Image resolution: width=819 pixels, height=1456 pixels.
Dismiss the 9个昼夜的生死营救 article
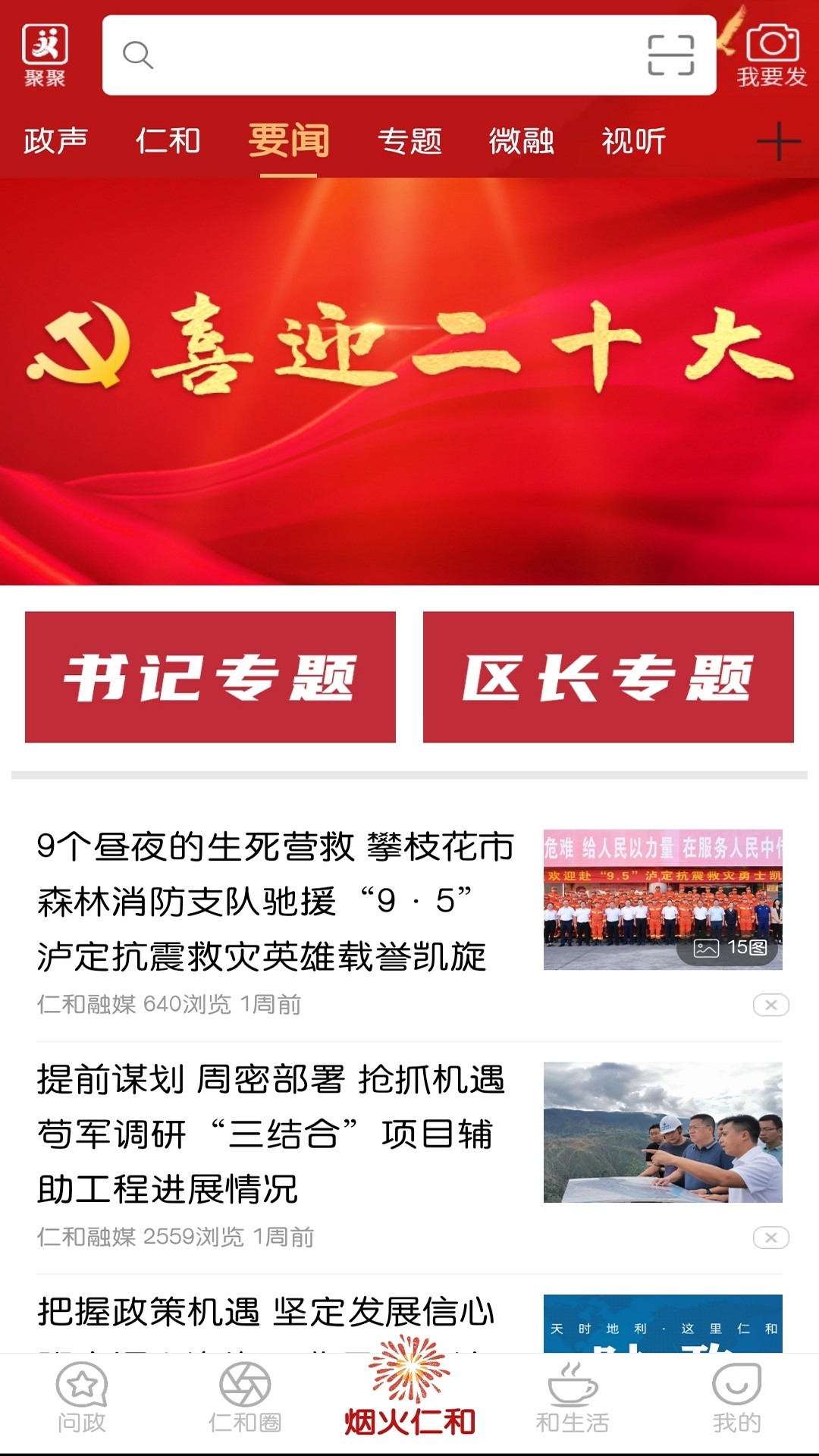770,1005
